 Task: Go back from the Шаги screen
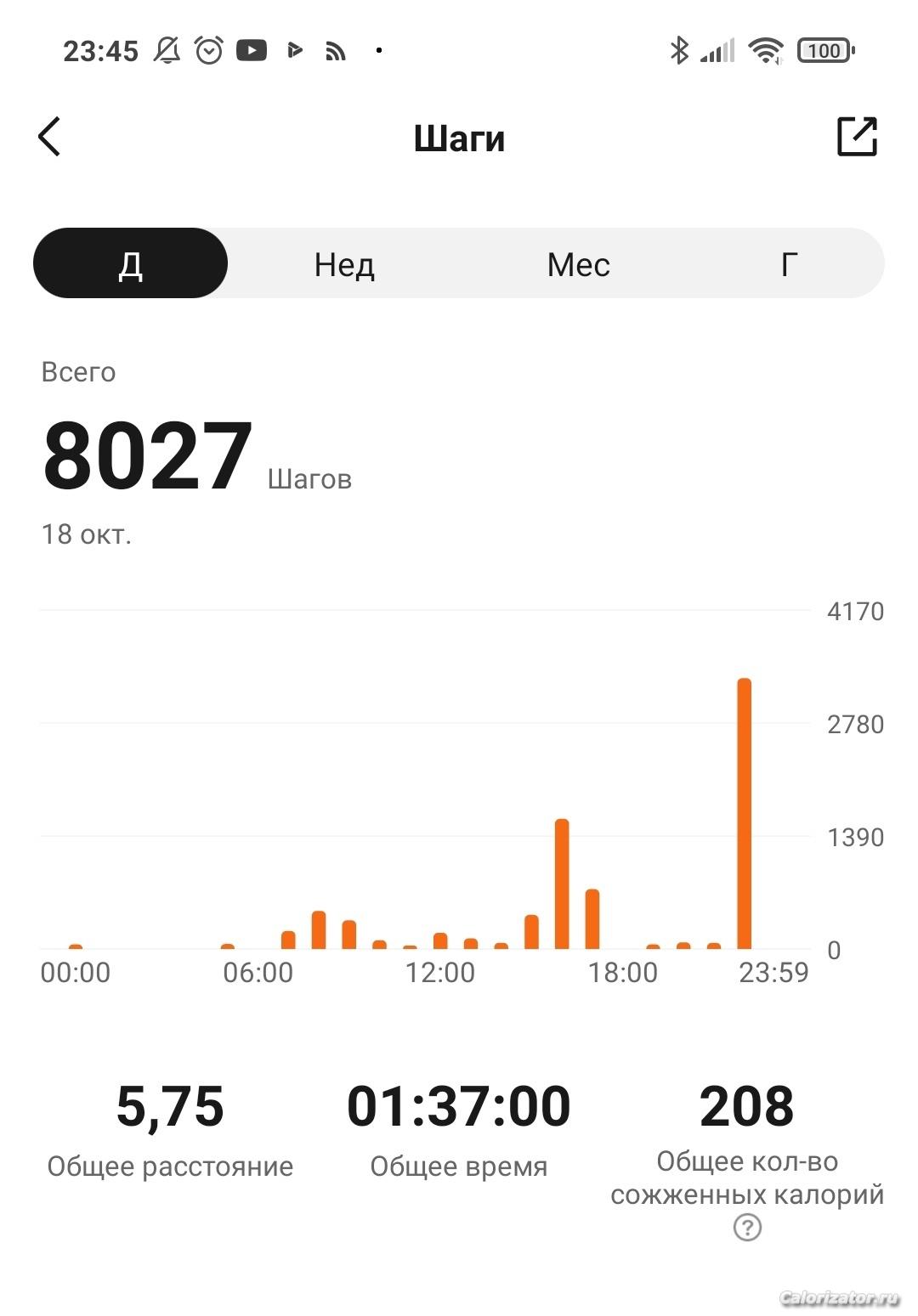[49, 137]
